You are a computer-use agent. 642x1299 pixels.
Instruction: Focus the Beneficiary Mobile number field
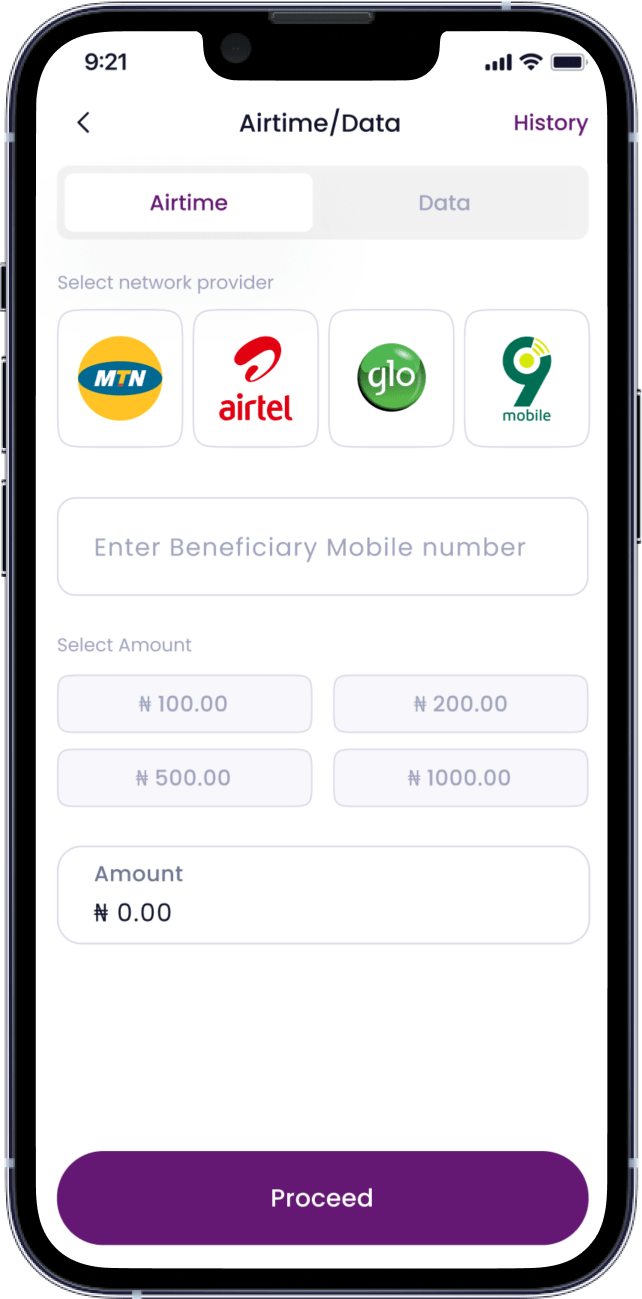(322, 547)
